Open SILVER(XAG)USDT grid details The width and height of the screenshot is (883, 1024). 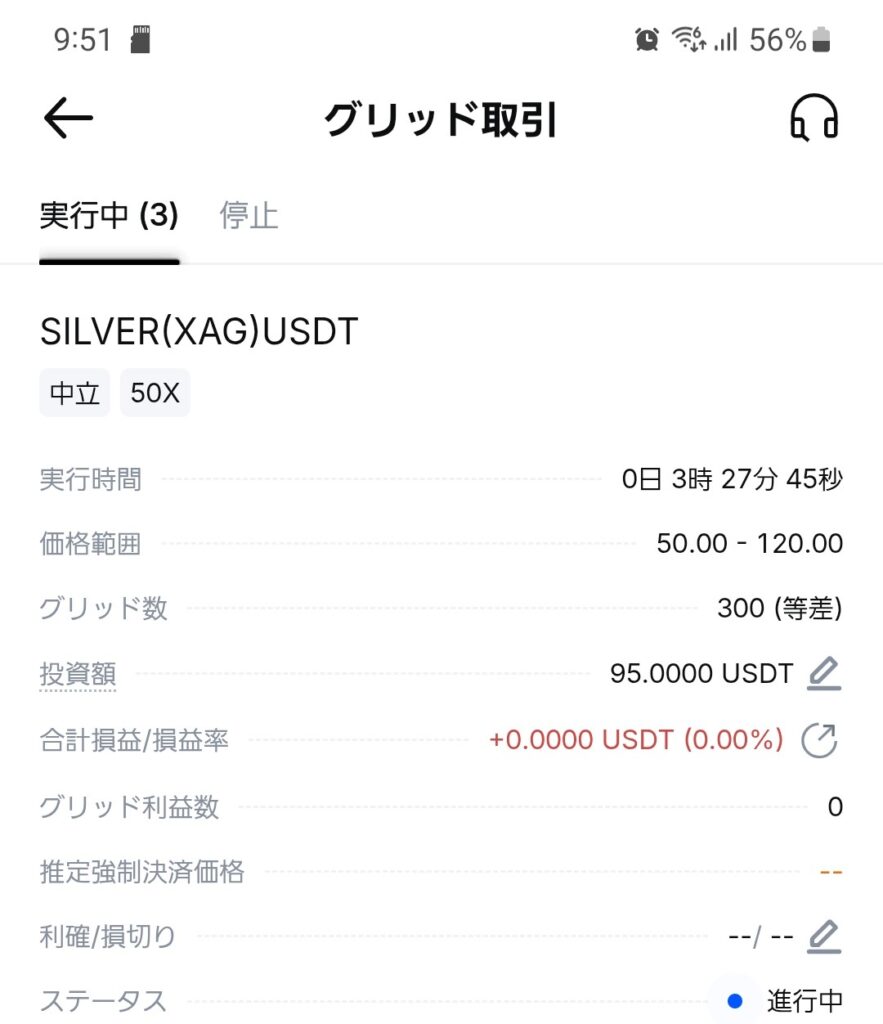point(198,332)
